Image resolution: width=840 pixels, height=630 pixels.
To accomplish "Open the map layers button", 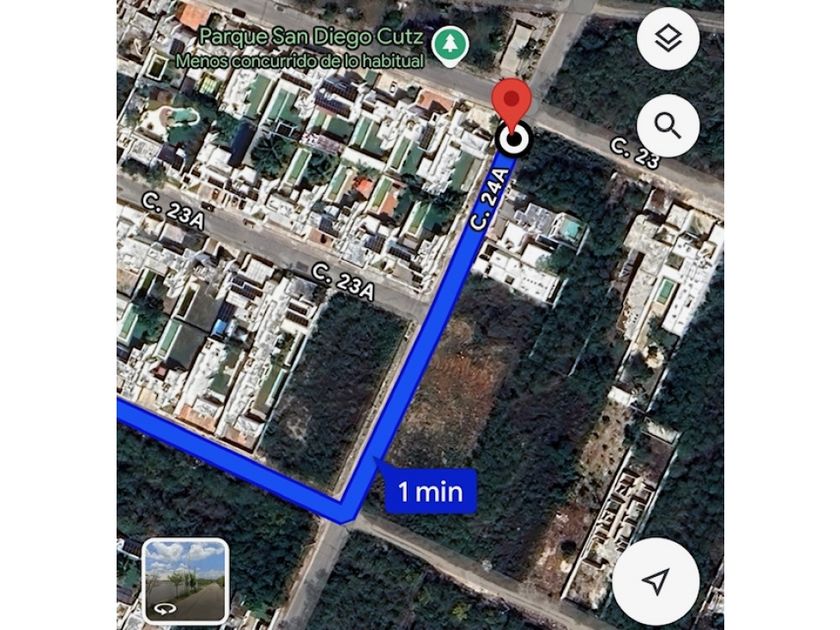I will (x=667, y=39).
